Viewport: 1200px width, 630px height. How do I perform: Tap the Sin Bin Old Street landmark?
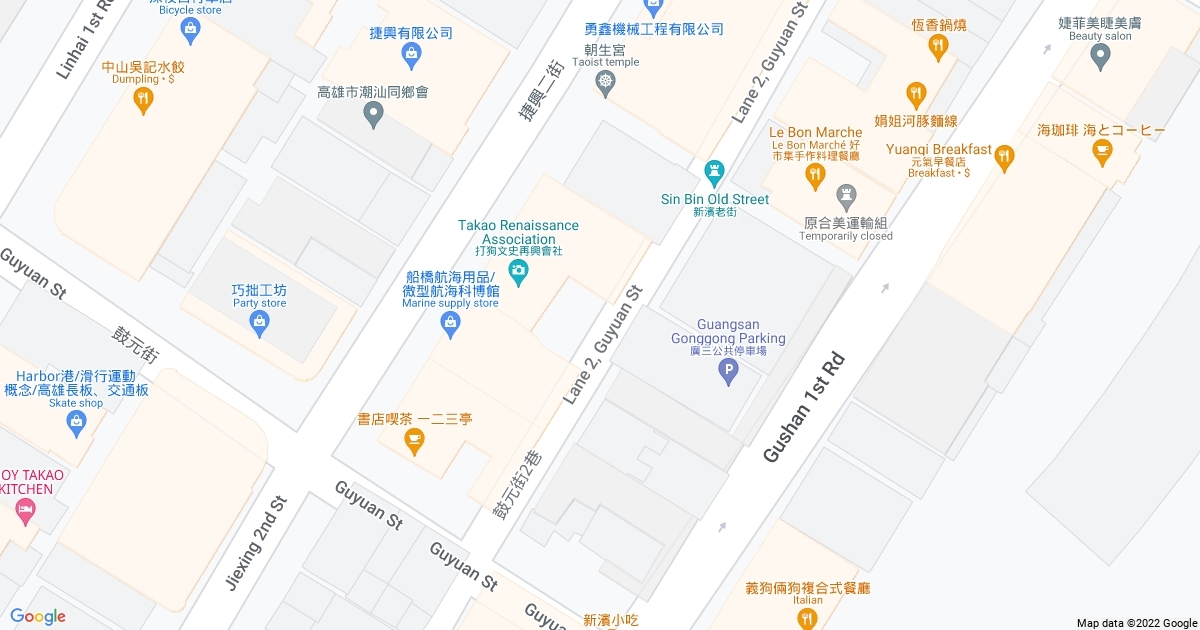click(714, 173)
